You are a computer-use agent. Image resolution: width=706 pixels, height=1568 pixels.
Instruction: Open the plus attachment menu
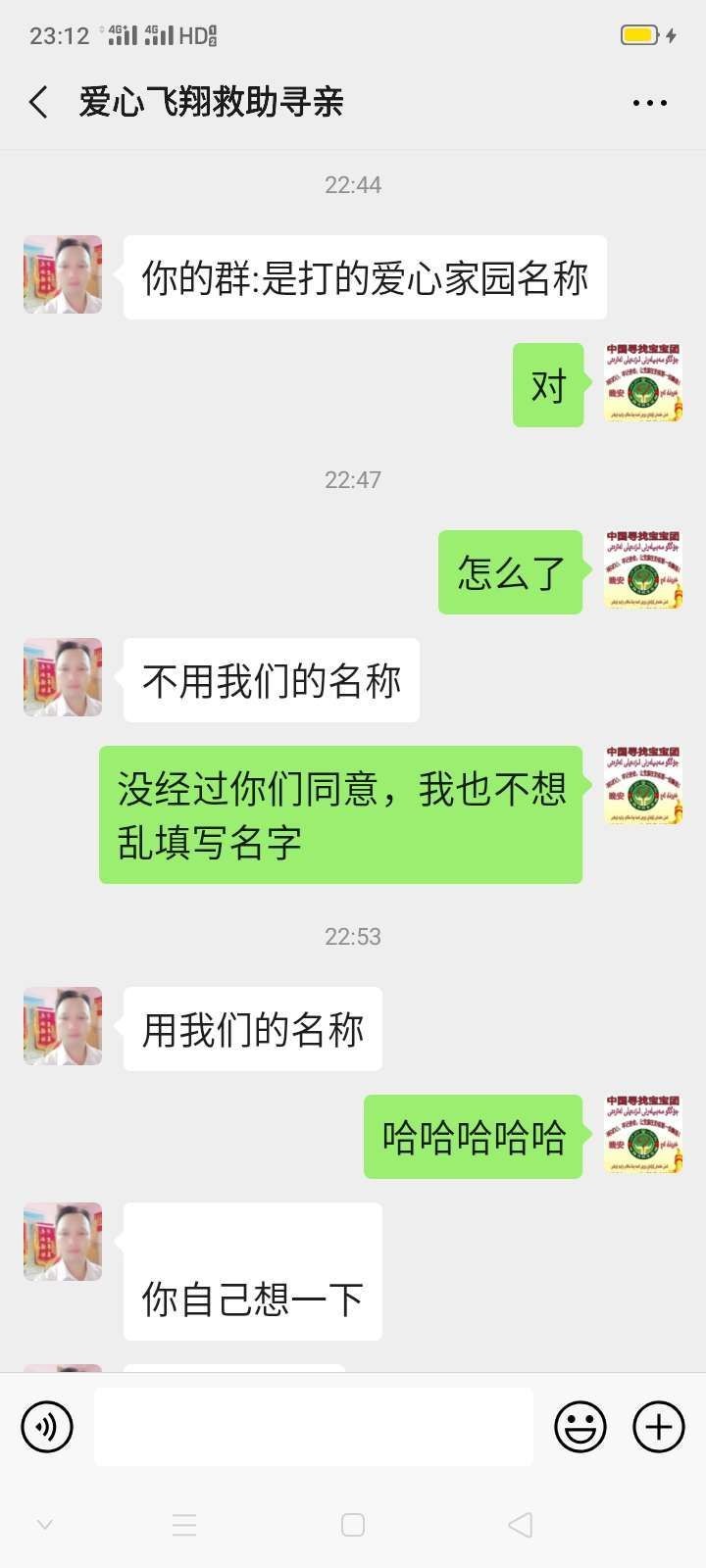[659, 1427]
